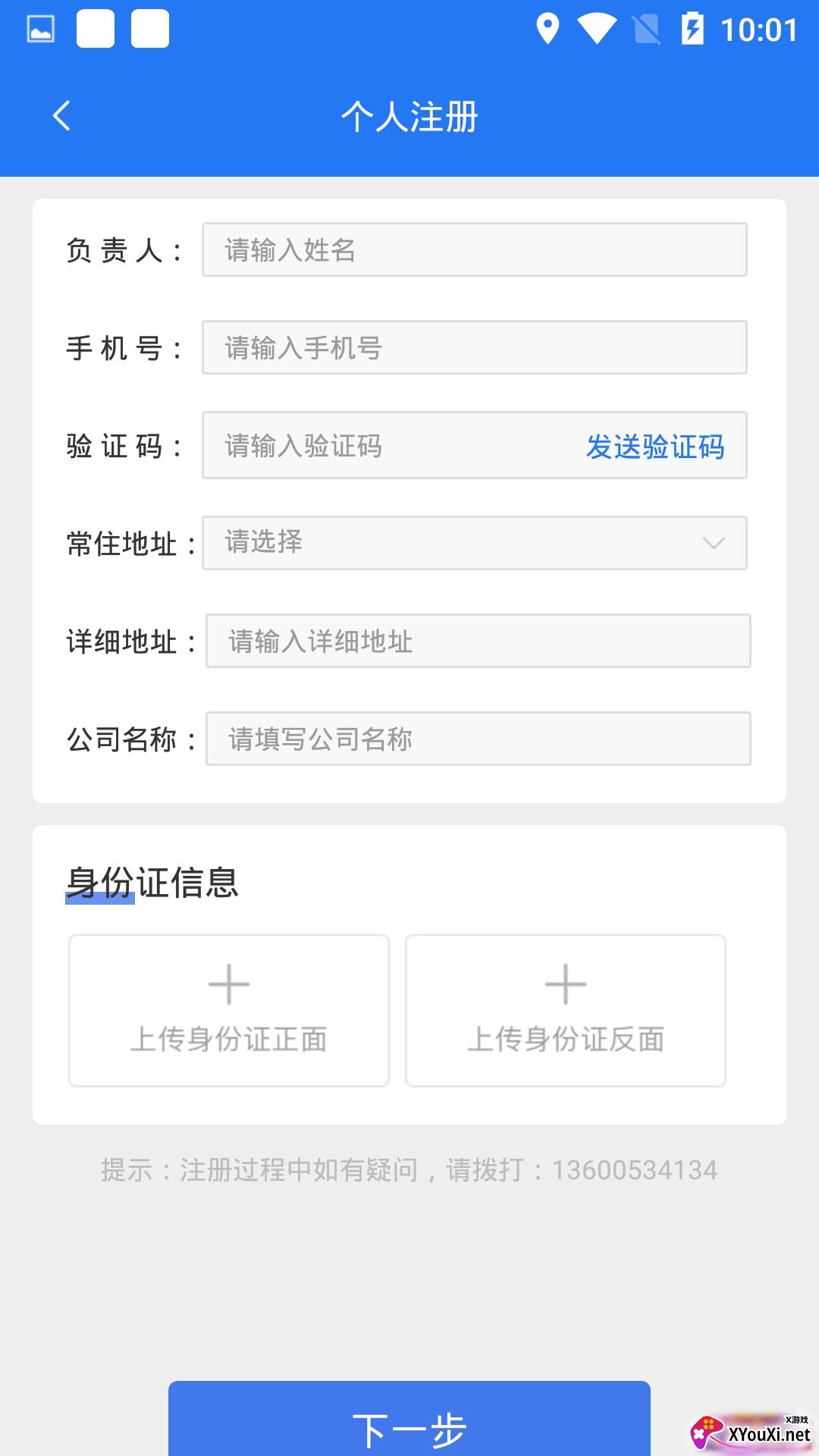
Task: Tap the 请输入详细地址 address field
Action: click(478, 641)
